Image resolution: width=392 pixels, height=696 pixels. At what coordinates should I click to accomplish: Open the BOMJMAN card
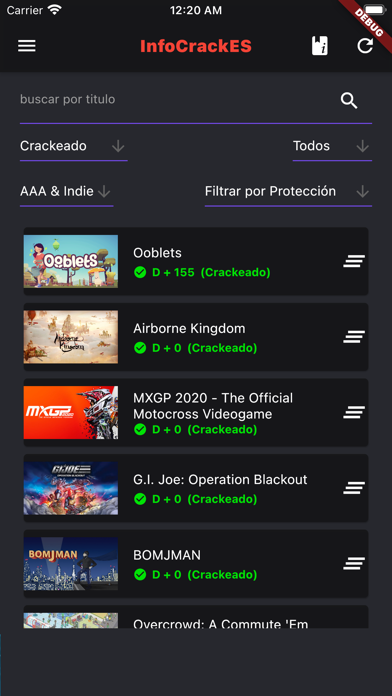tap(196, 563)
